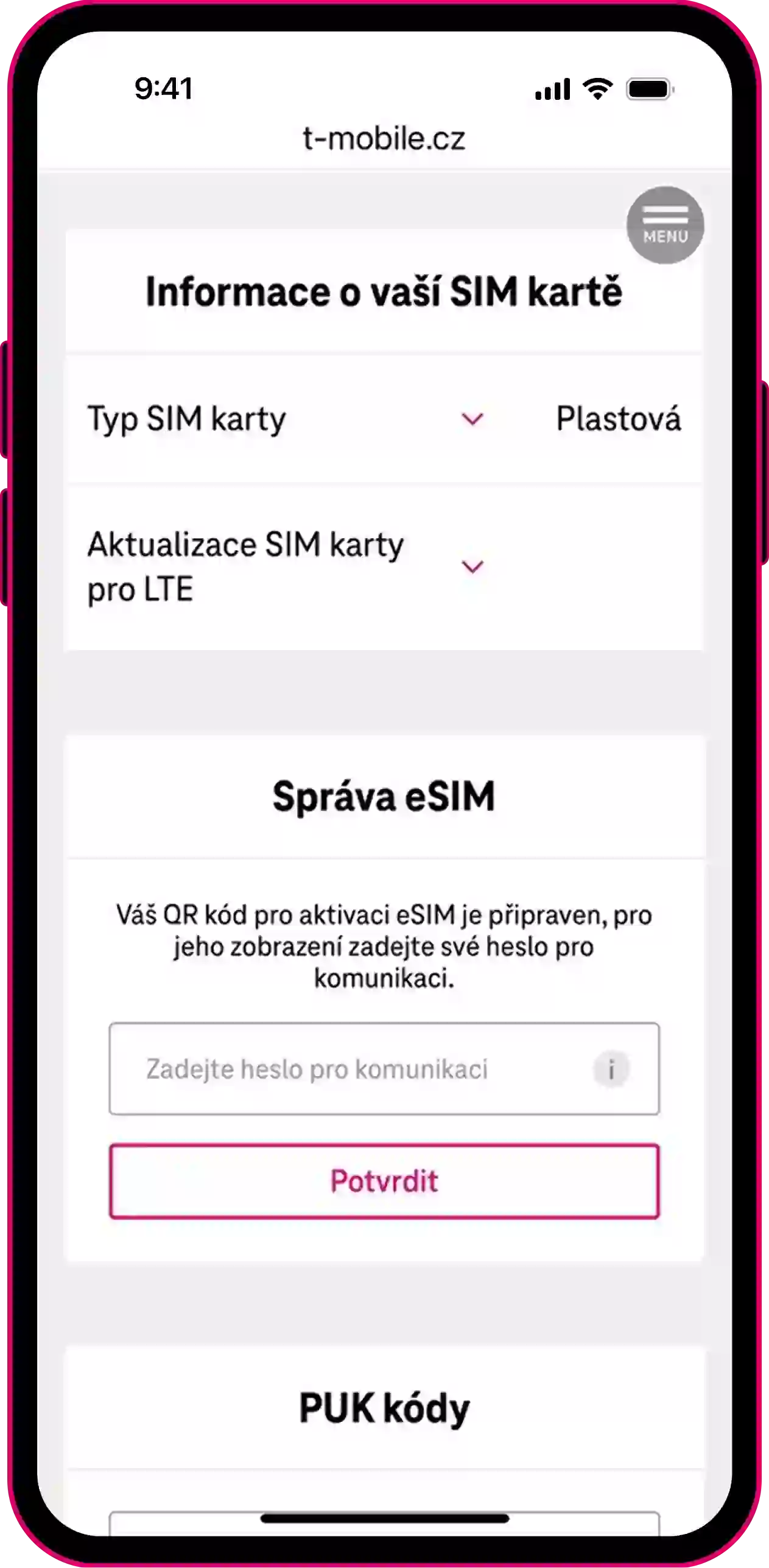
Task: Expand the Typ SIM karty row
Action: (472, 419)
